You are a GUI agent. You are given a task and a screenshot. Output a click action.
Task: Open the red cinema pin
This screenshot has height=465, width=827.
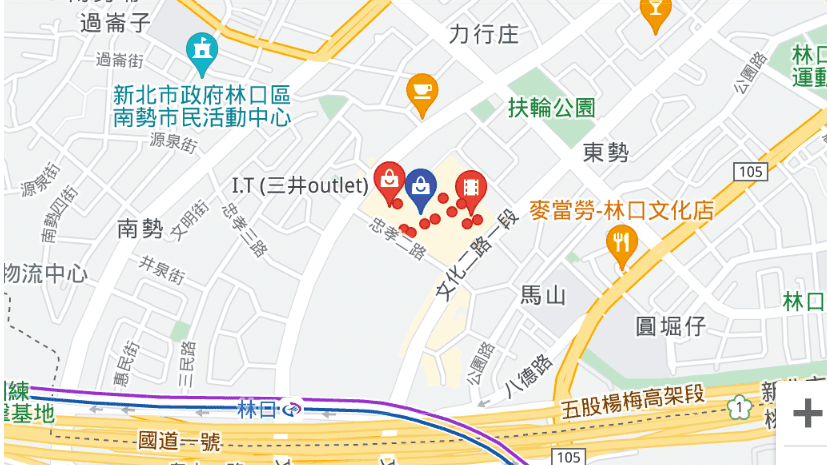pyautogui.click(x=469, y=188)
